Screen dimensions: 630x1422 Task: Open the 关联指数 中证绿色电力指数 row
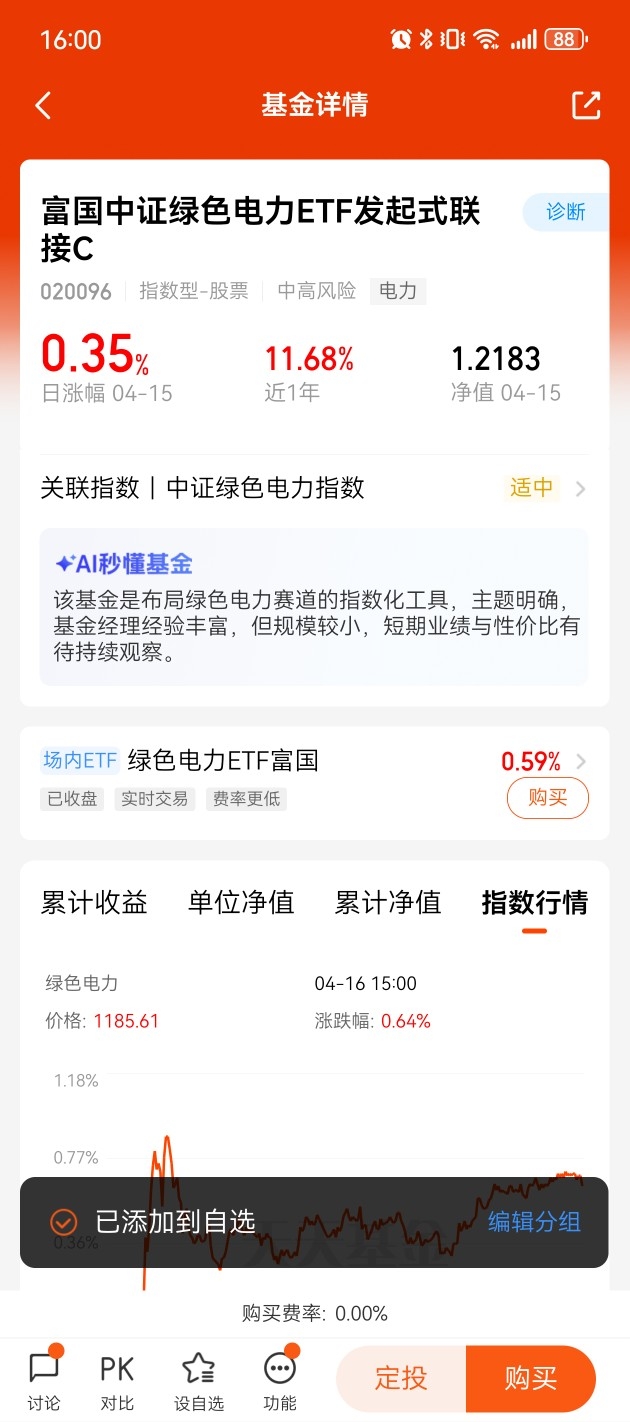click(x=314, y=488)
